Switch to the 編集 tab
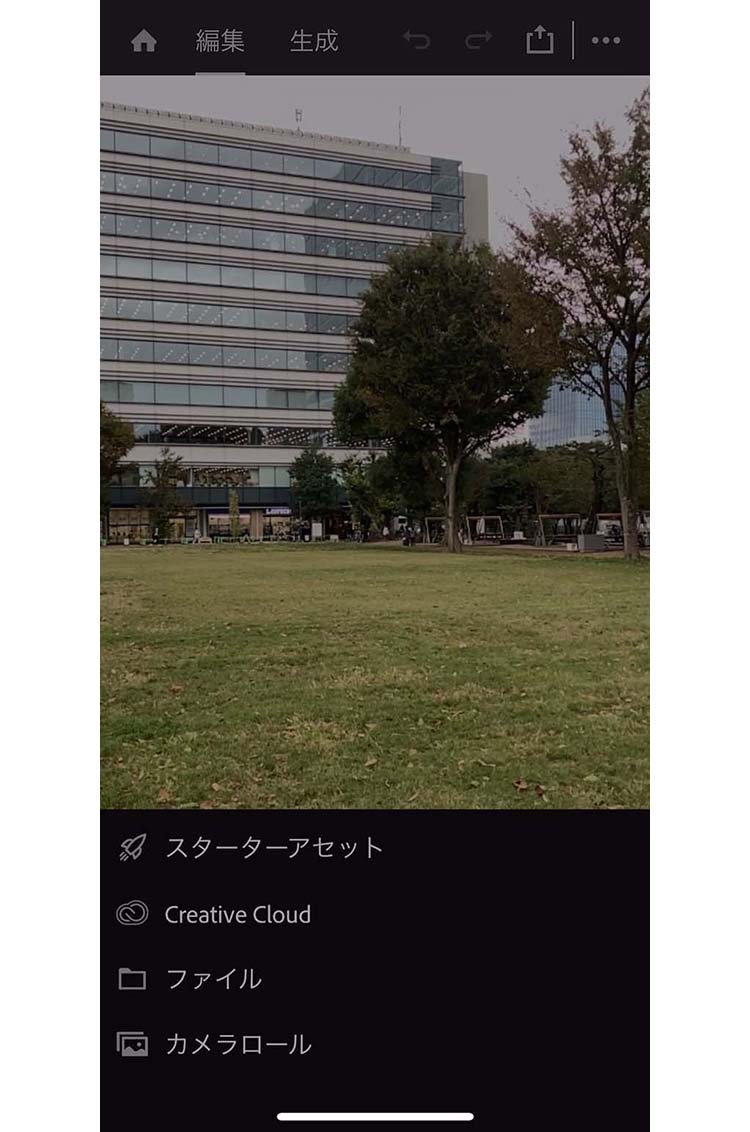Viewport: 750px width, 1132px height. coord(220,41)
